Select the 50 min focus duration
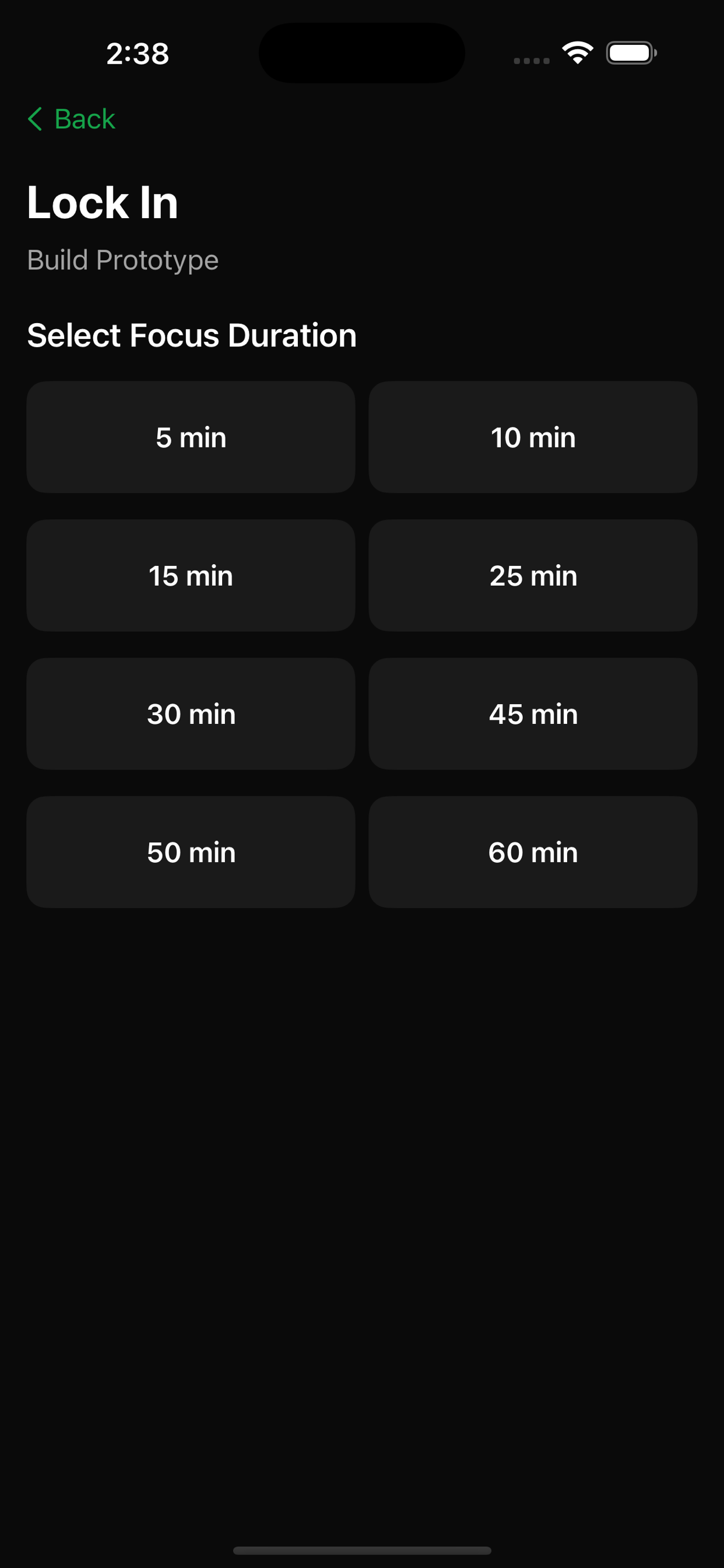The width and height of the screenshot is (724, 1568). point(190,852)
